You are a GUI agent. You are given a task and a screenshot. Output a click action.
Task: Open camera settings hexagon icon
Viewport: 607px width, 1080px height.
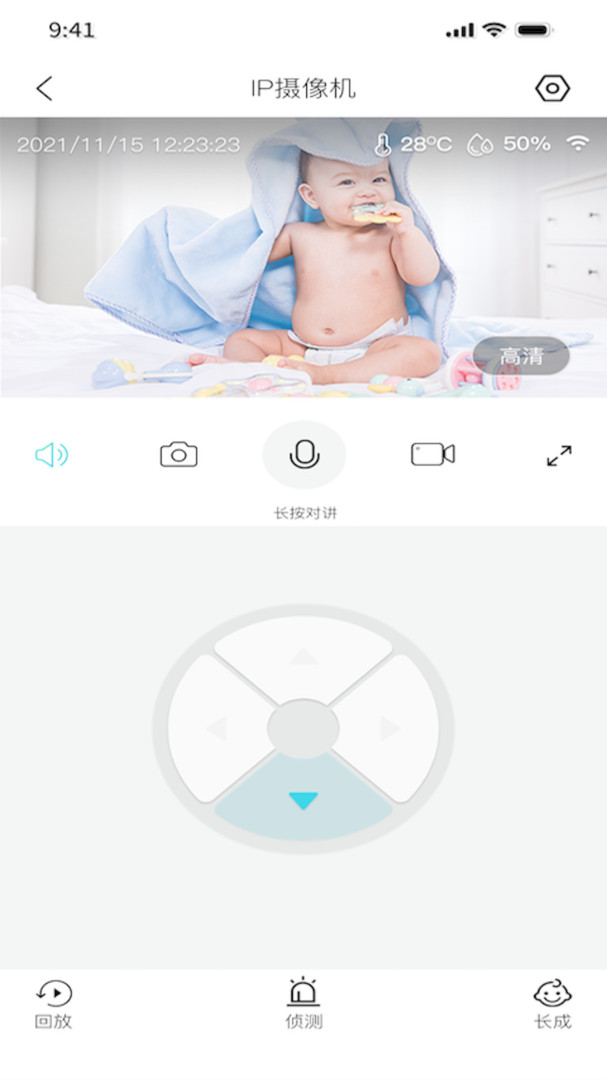coord(552,88)
